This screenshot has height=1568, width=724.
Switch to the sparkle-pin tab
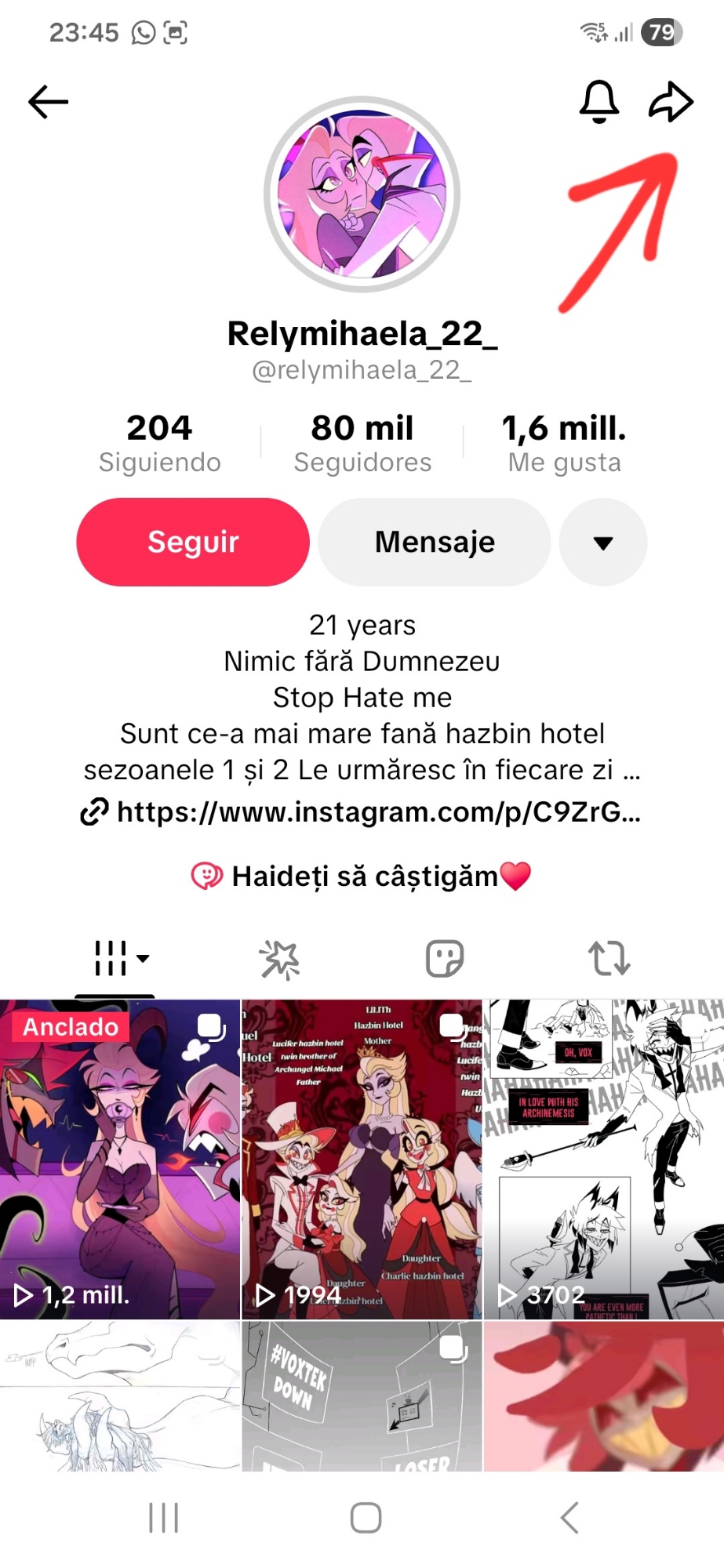point(279,959)
